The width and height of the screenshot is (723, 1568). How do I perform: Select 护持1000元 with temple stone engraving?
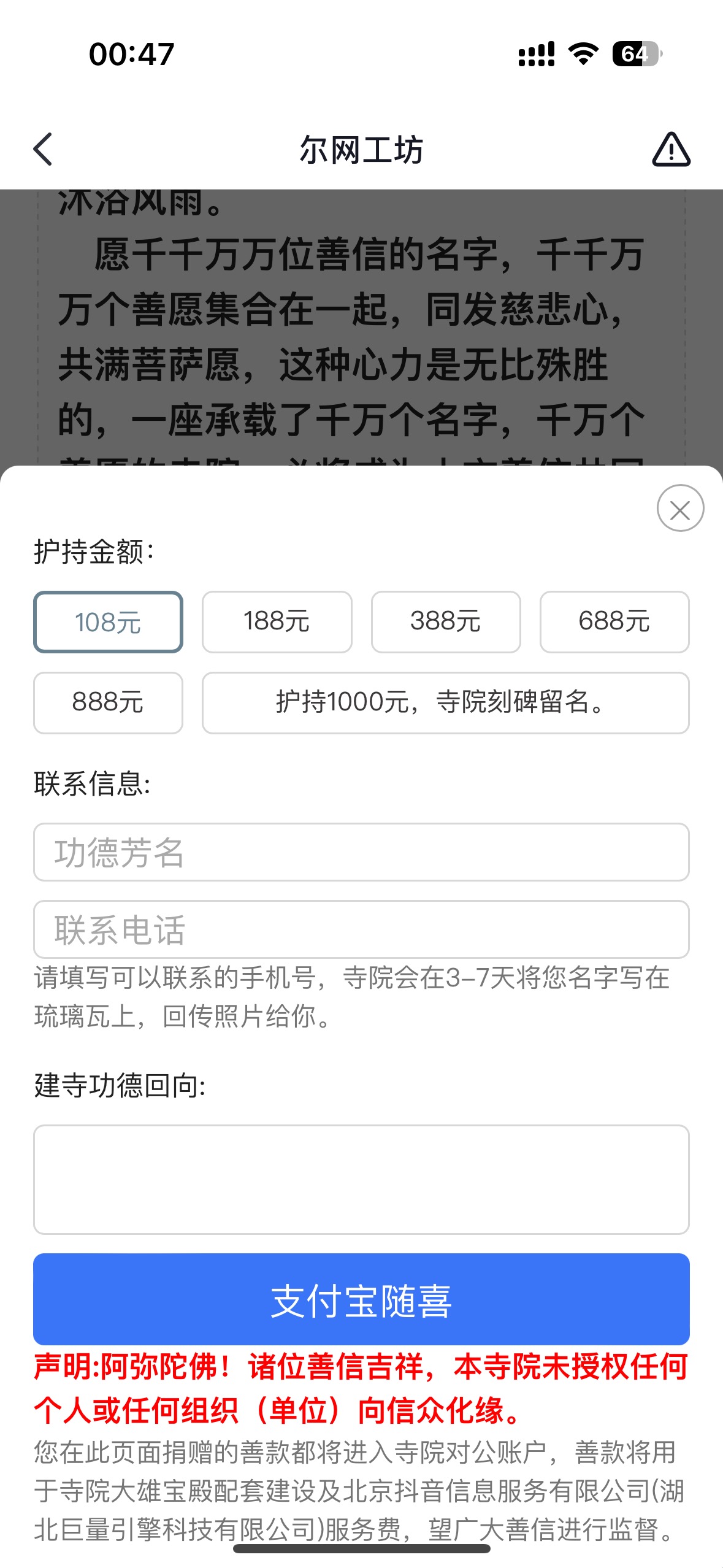[446, 703]
